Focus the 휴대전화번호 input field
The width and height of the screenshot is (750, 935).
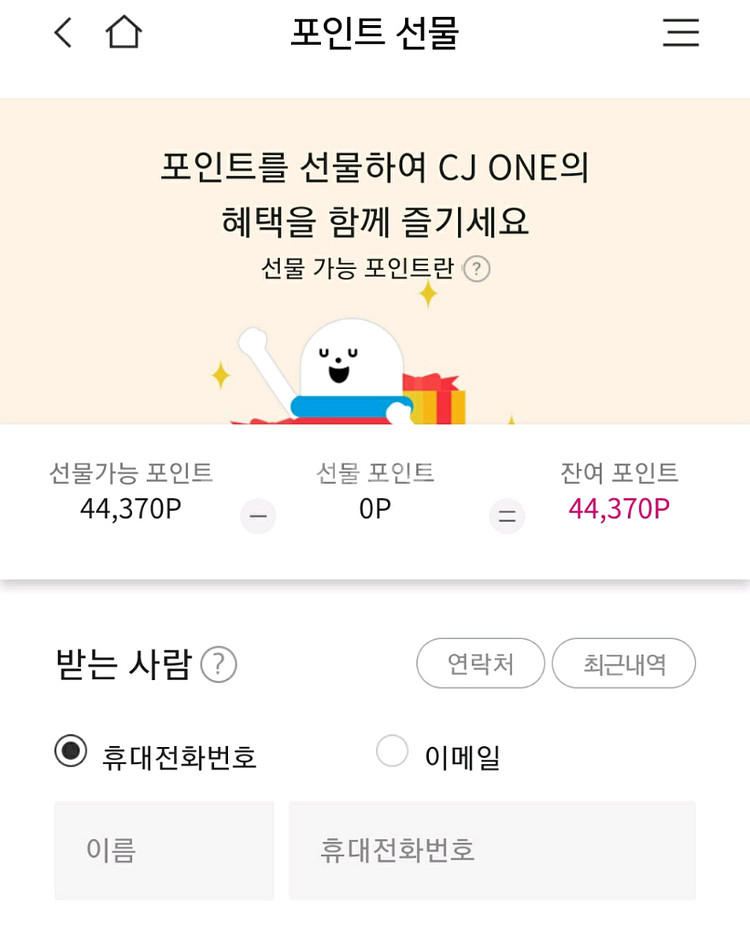point(492,850)
